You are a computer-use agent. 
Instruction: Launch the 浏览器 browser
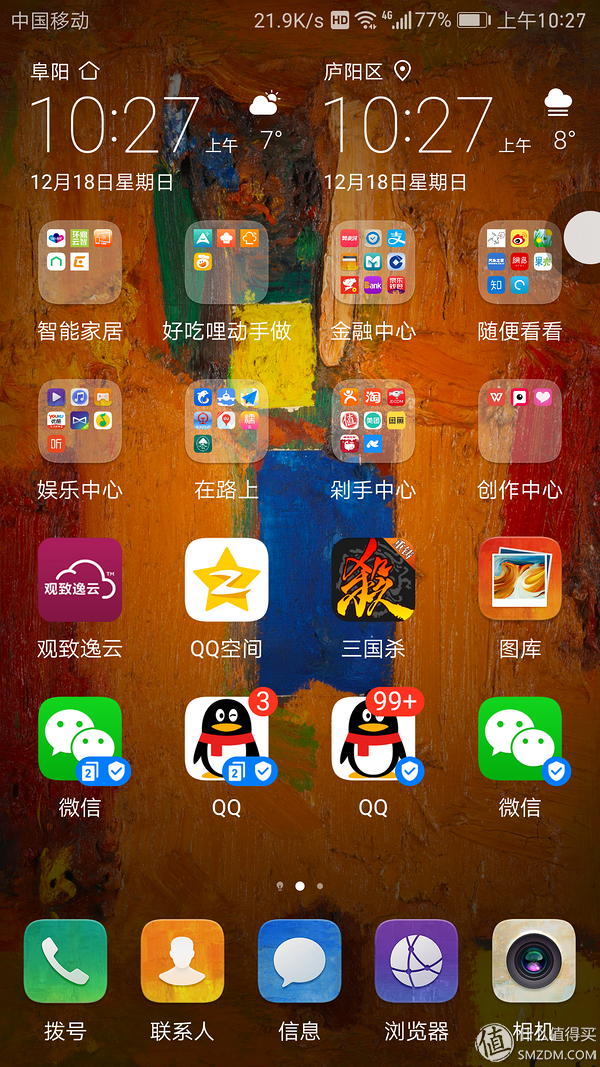(x=416, y=961)
